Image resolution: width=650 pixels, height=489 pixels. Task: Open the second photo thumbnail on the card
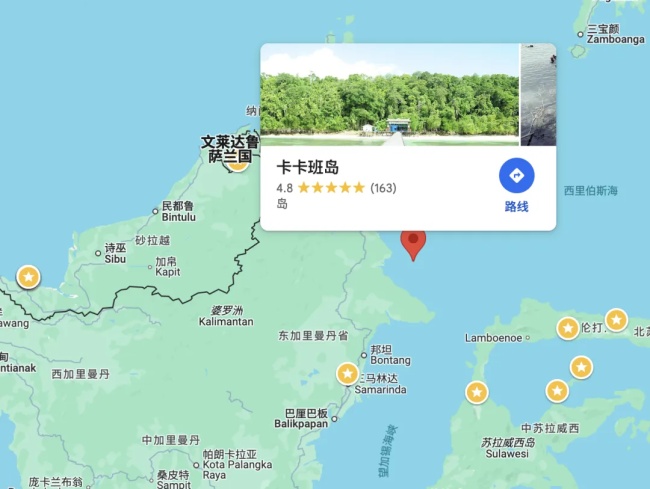click(538, 95)
